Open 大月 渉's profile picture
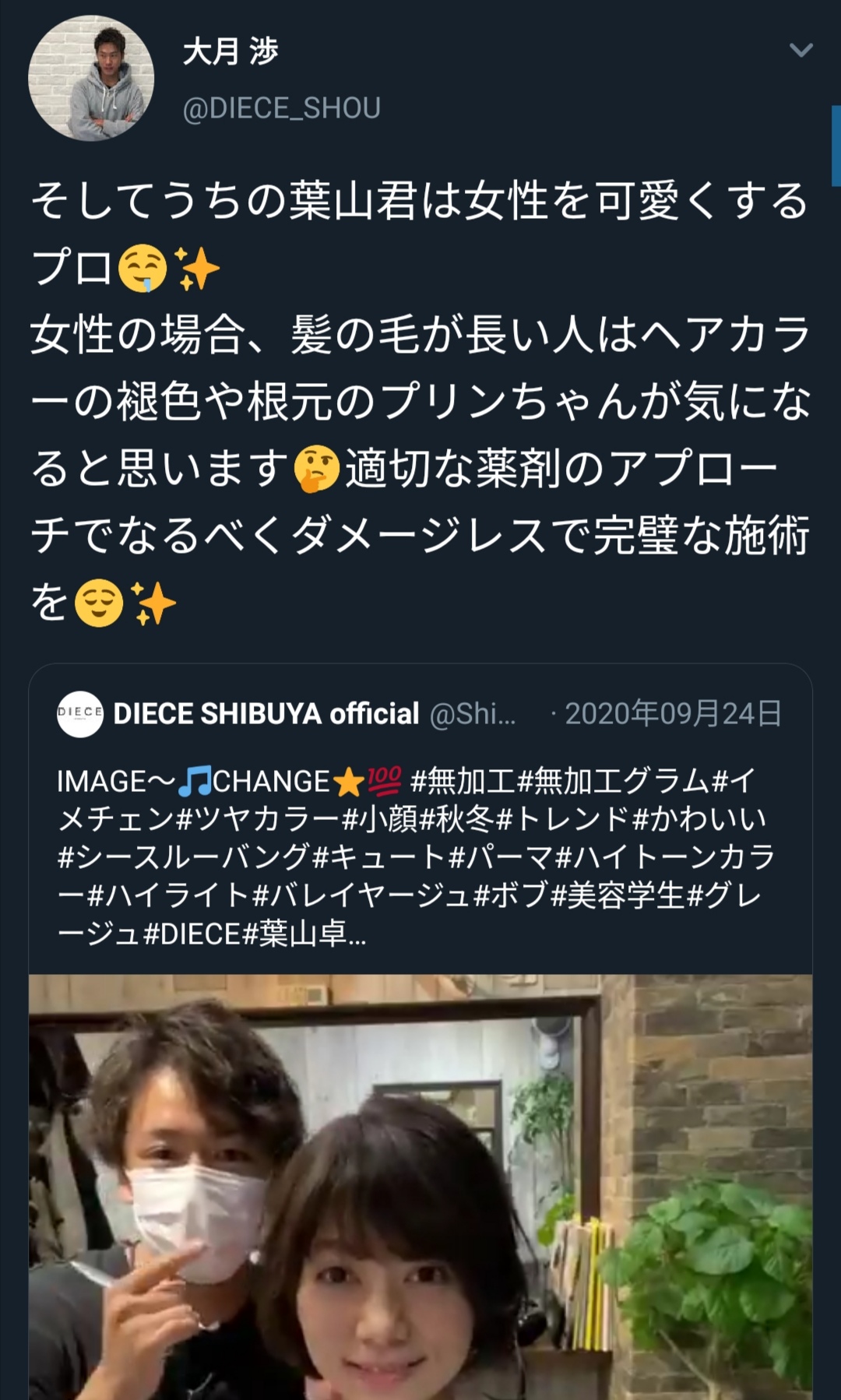The image size is (841, 1400). click(x=91, y=79)
